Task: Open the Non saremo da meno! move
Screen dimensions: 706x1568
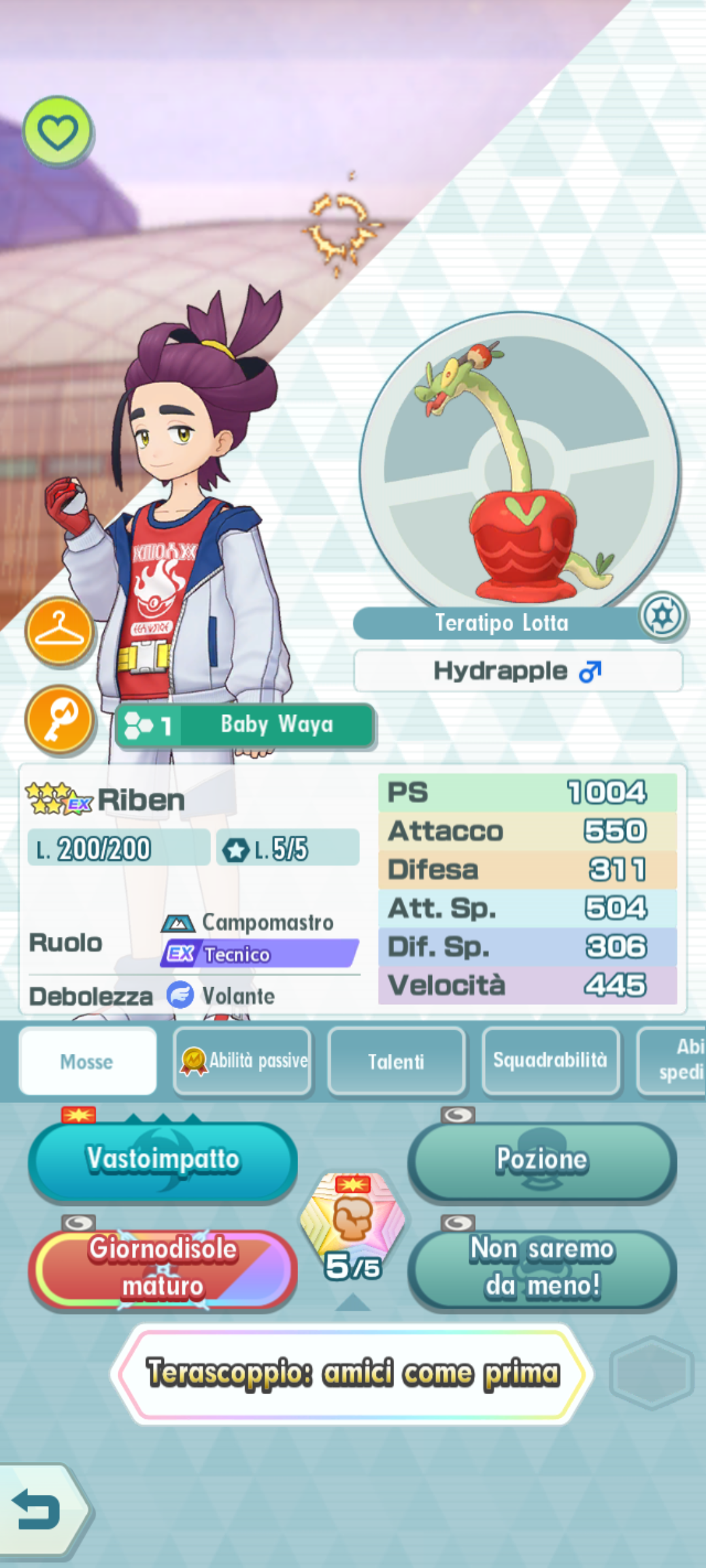Action: [x=542, y=1268]
